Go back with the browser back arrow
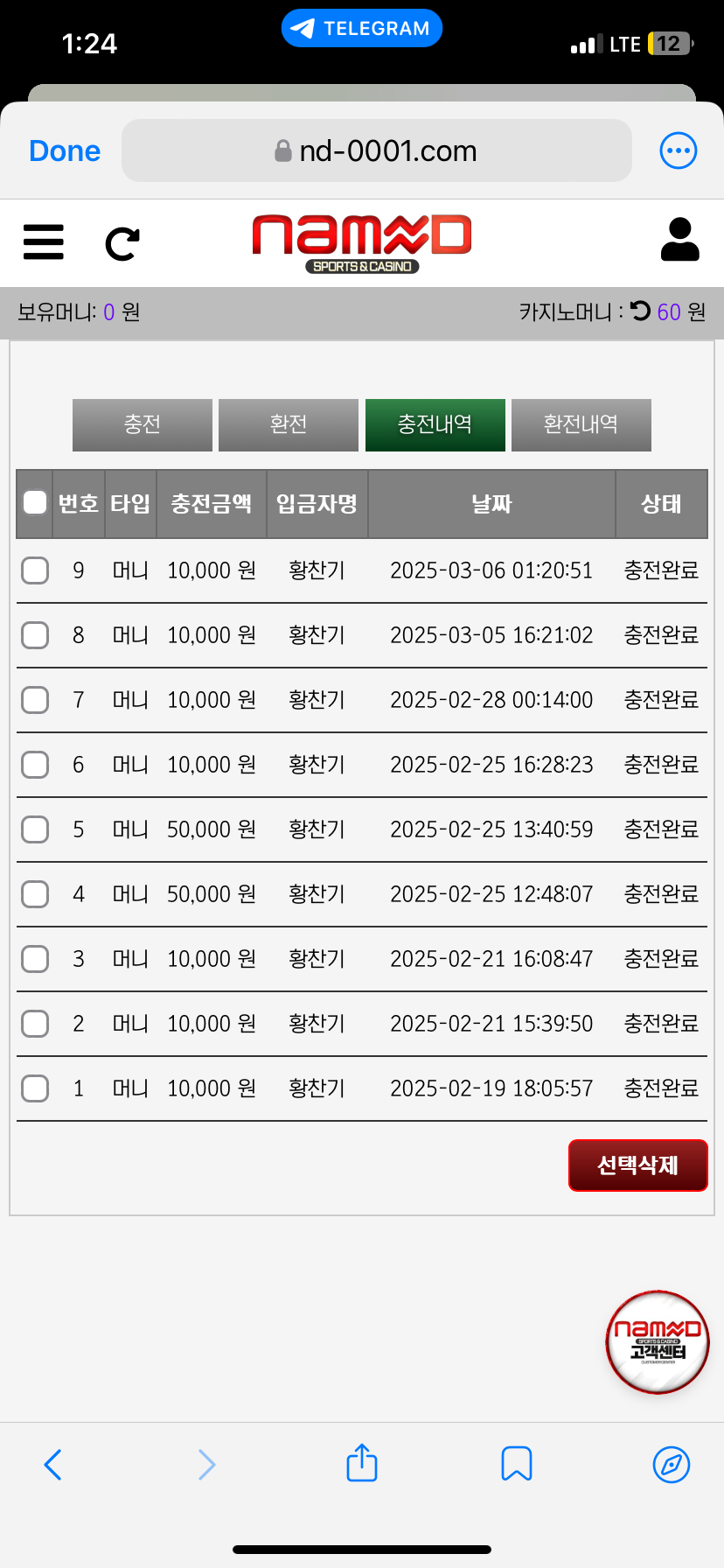The width and height of the screenshot is (724, 1568). (x=53, y=1464)
